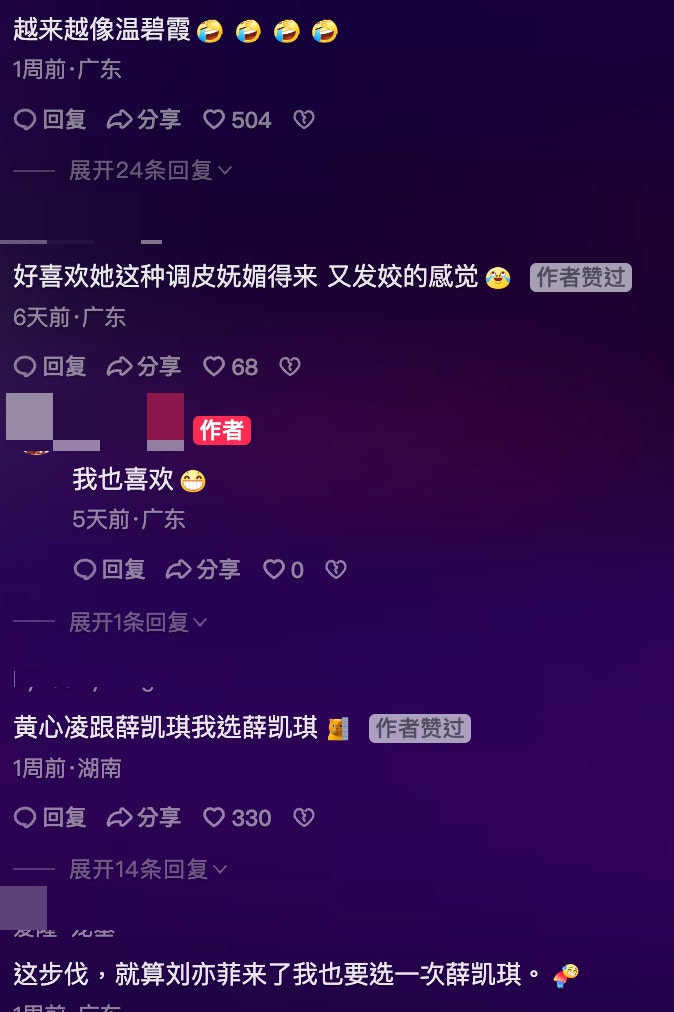Dislike the 调皮妩媚 comment

pos(290,367)
